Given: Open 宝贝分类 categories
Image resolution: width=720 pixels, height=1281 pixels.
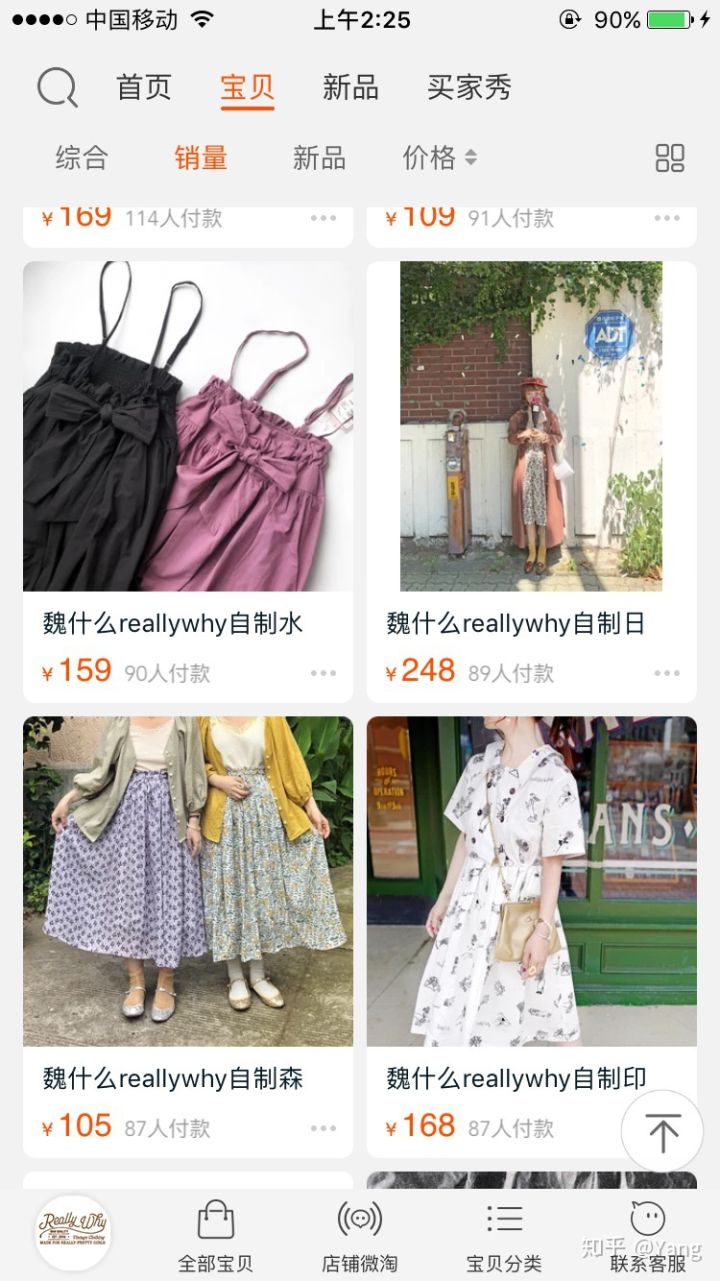Looking at the screenshot, I should tap(504, 1236).
